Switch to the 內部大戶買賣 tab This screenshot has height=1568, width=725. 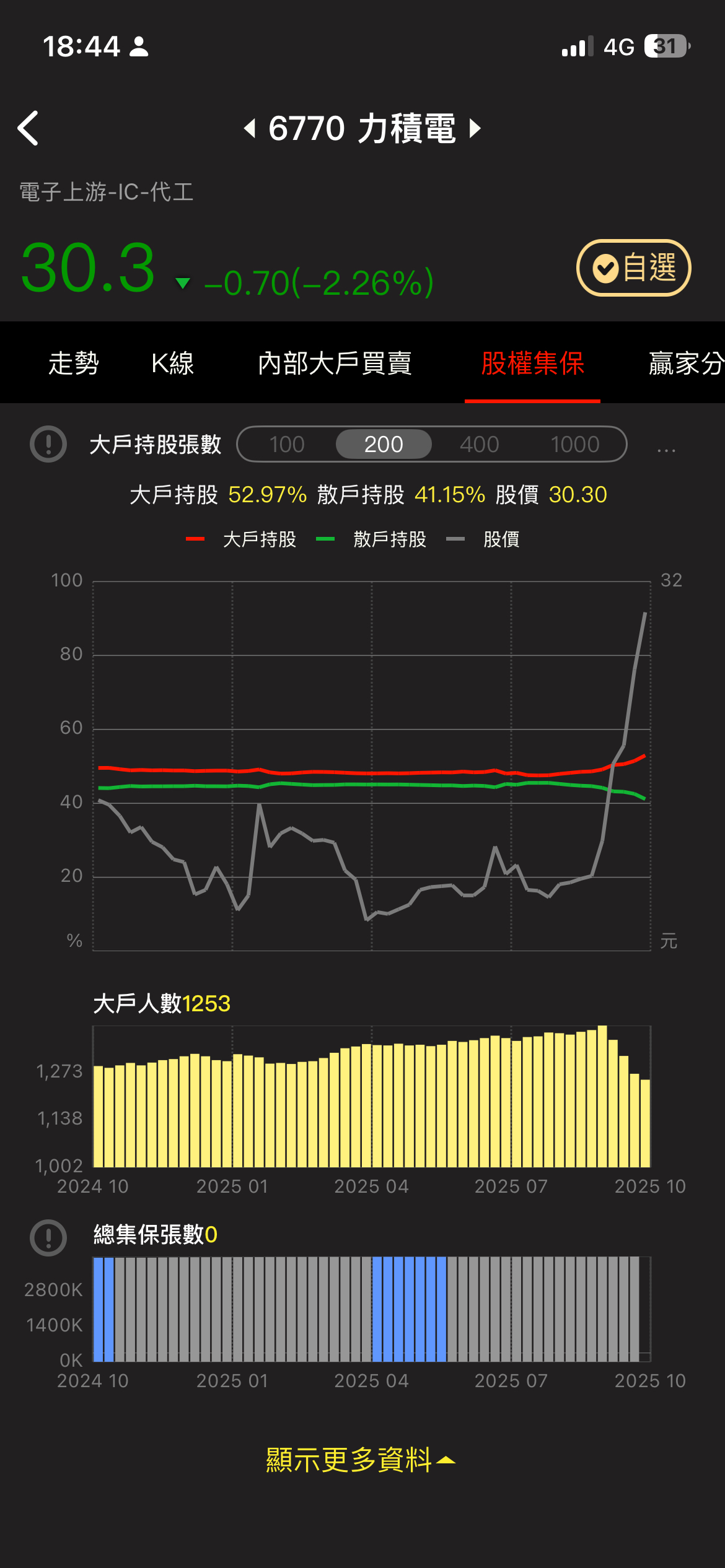point(335,363)
